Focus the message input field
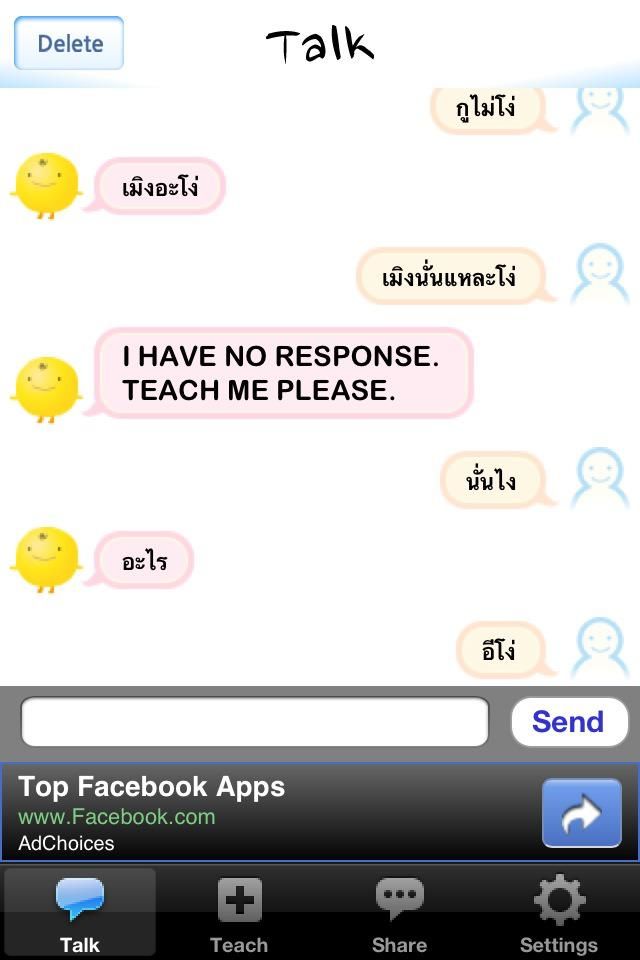The height and width of the screenshot is (960, 640). (255, 721)
